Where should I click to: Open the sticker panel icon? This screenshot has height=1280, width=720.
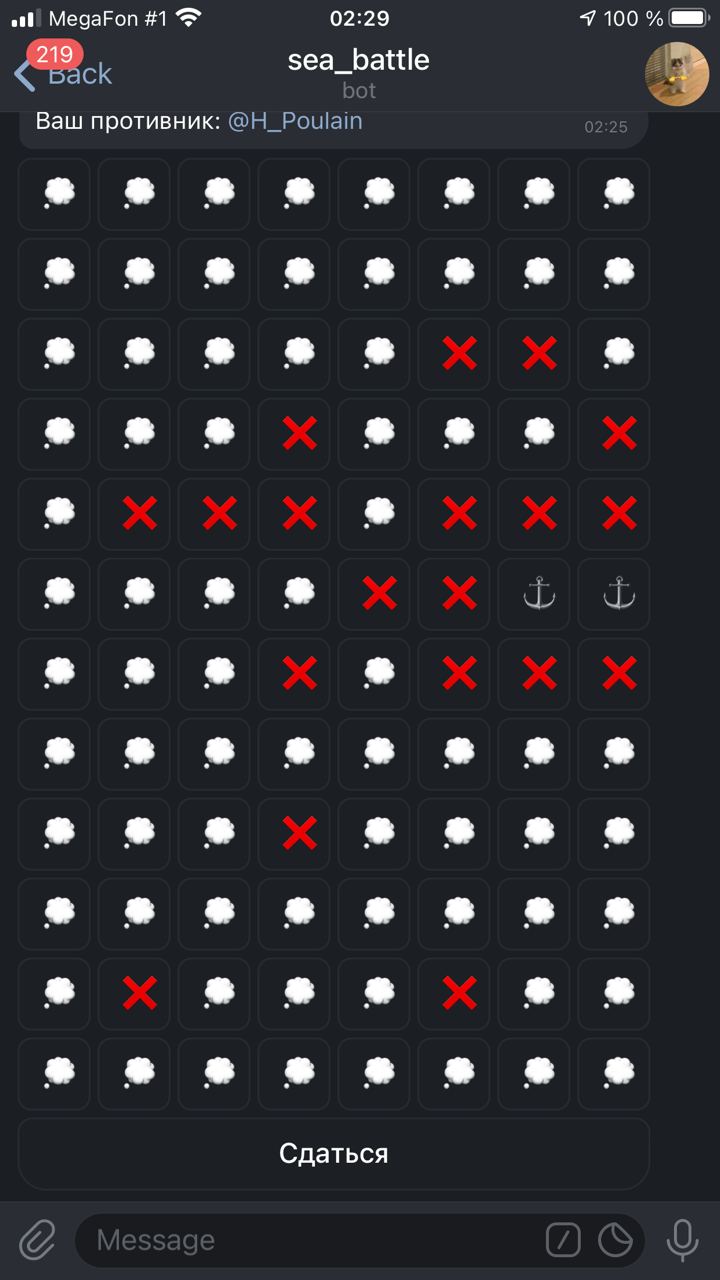coord(615,1240)
